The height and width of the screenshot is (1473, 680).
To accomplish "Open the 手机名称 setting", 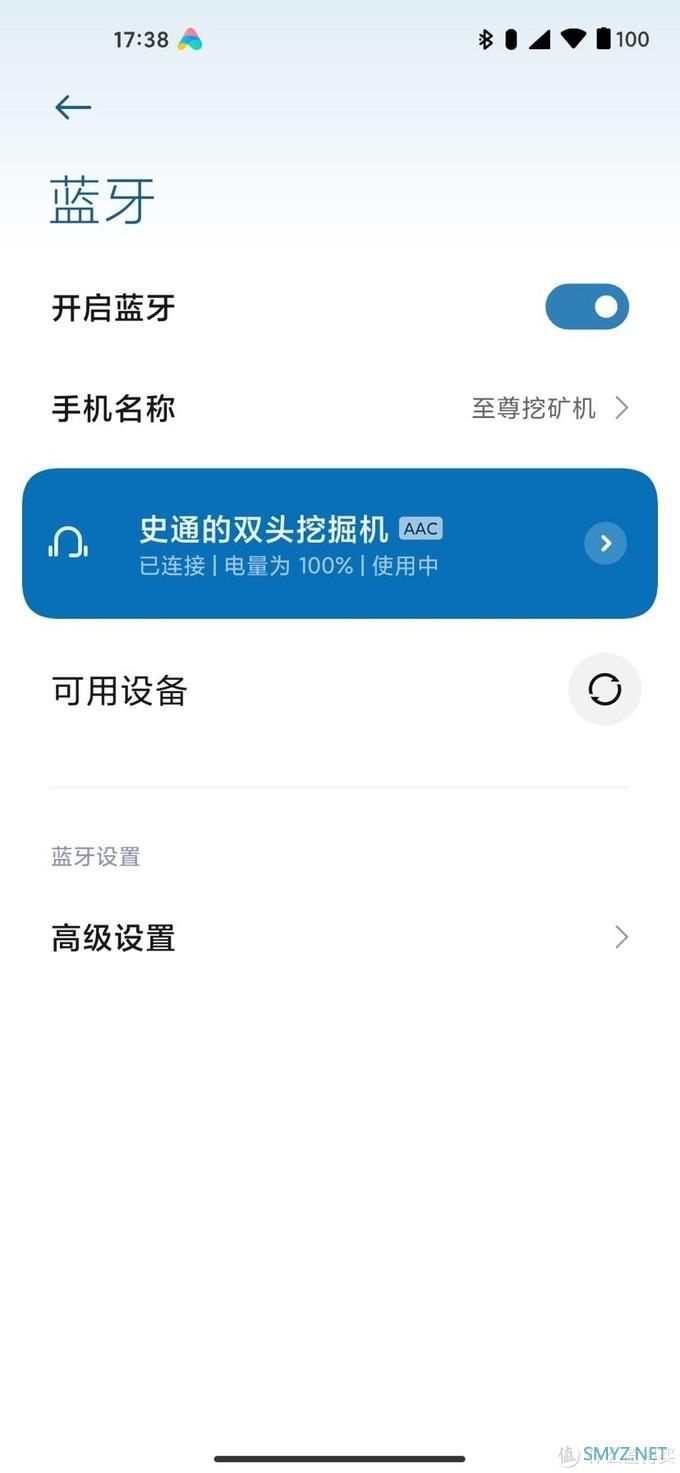I will pyautogui.click(x=340, y=408).
